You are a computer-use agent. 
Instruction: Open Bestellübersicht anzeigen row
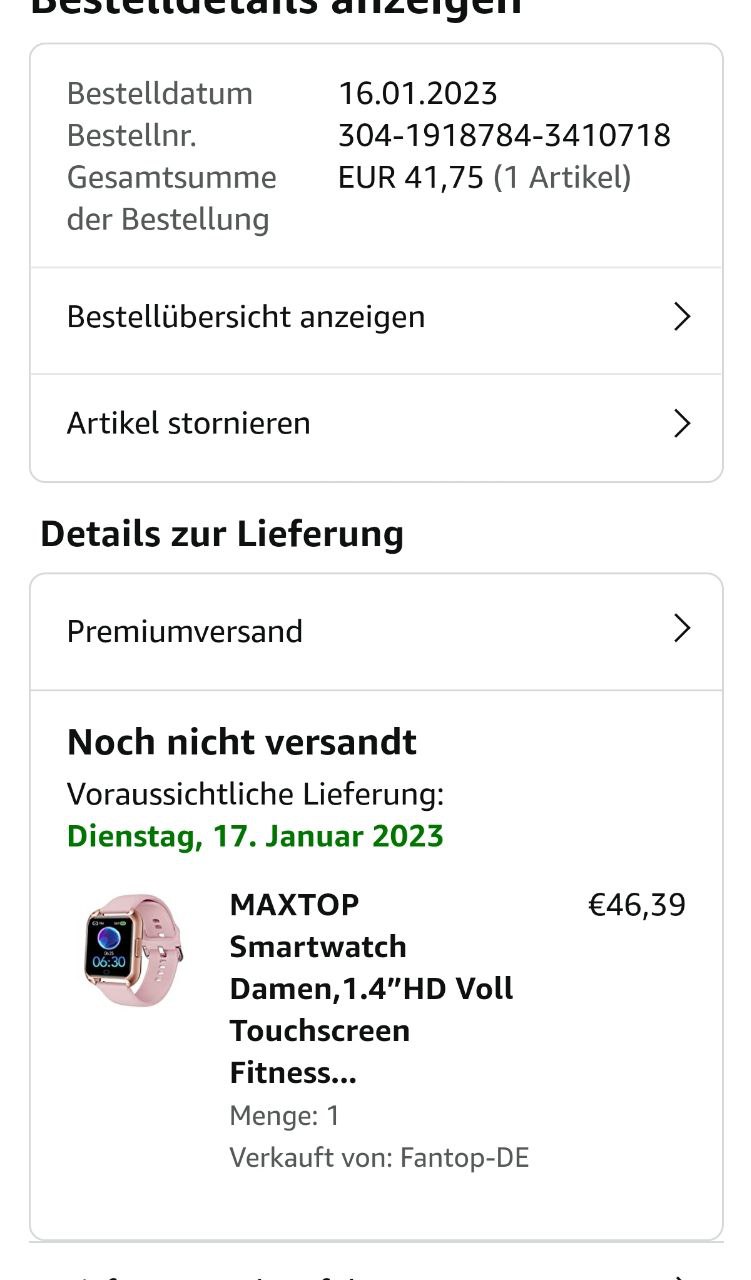coord(375,318)
